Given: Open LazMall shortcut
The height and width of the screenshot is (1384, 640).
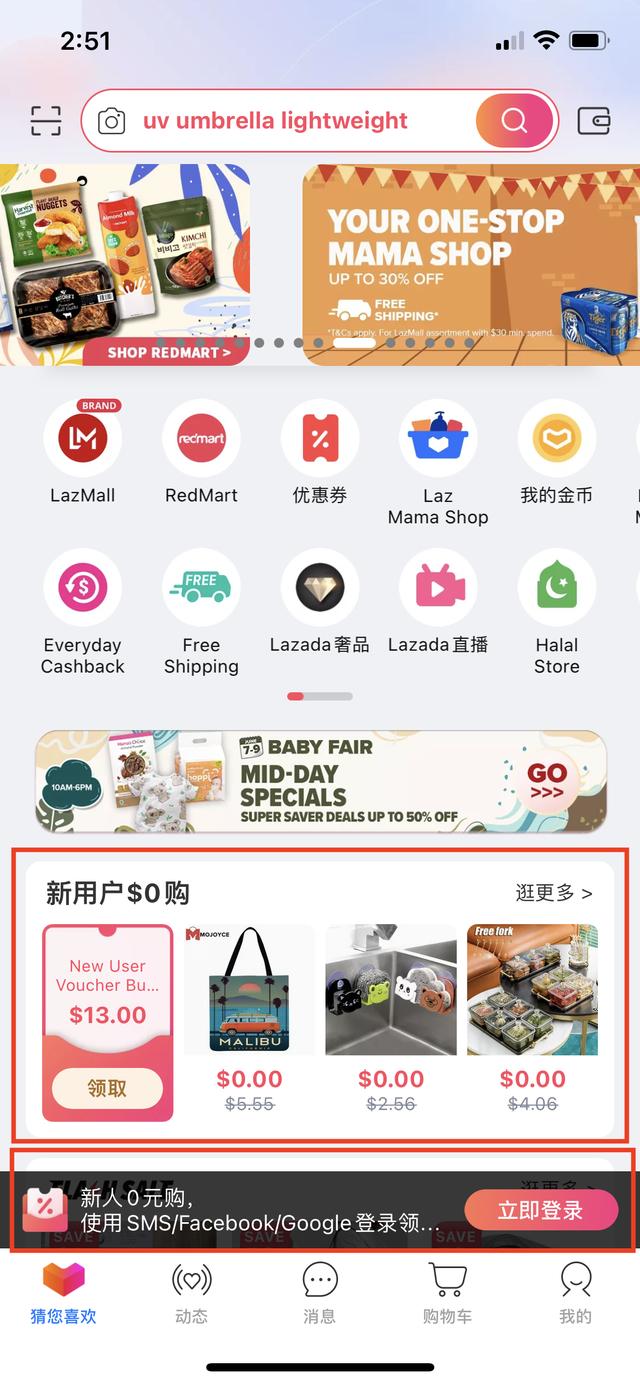Looking at the screenshot, I should (83, 440).
